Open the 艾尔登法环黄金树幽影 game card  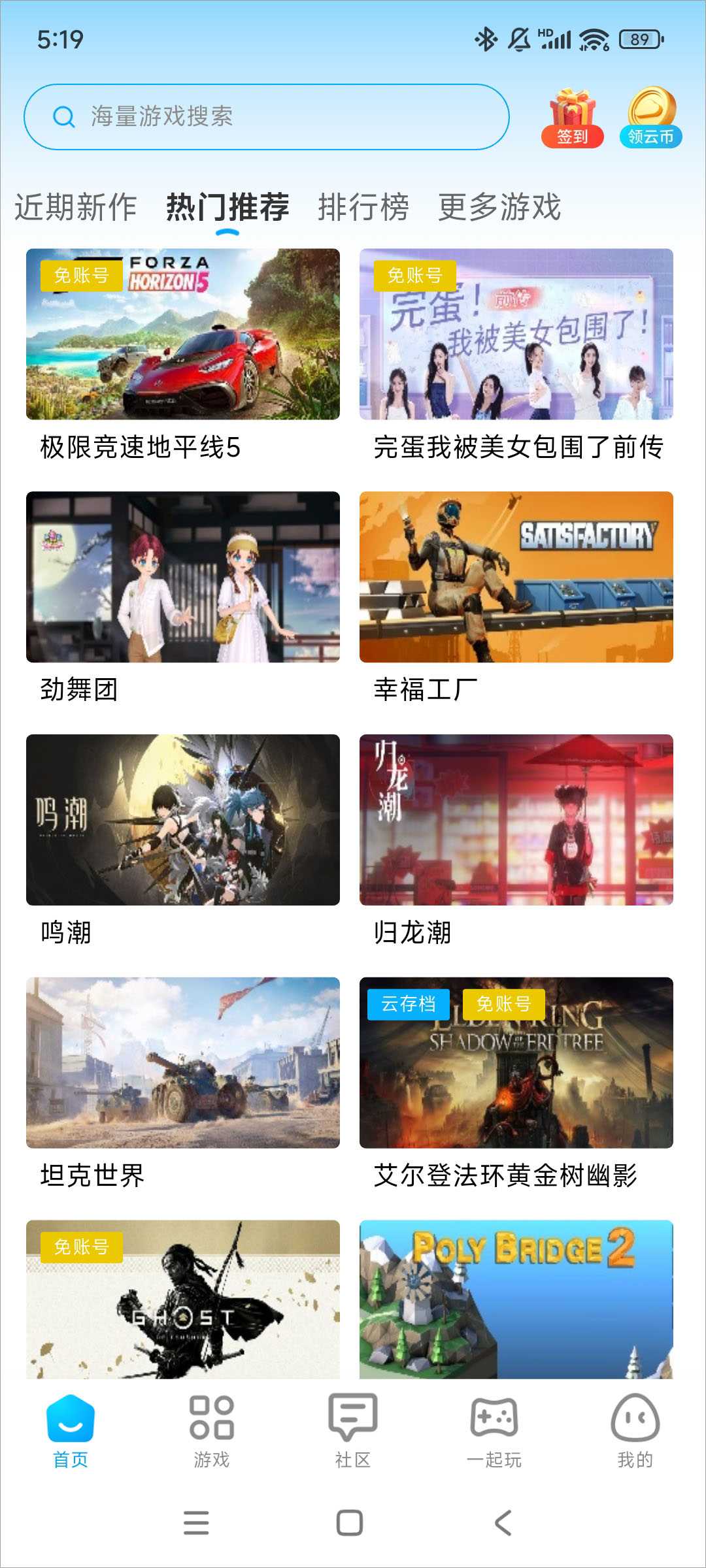pos(516,1063)
